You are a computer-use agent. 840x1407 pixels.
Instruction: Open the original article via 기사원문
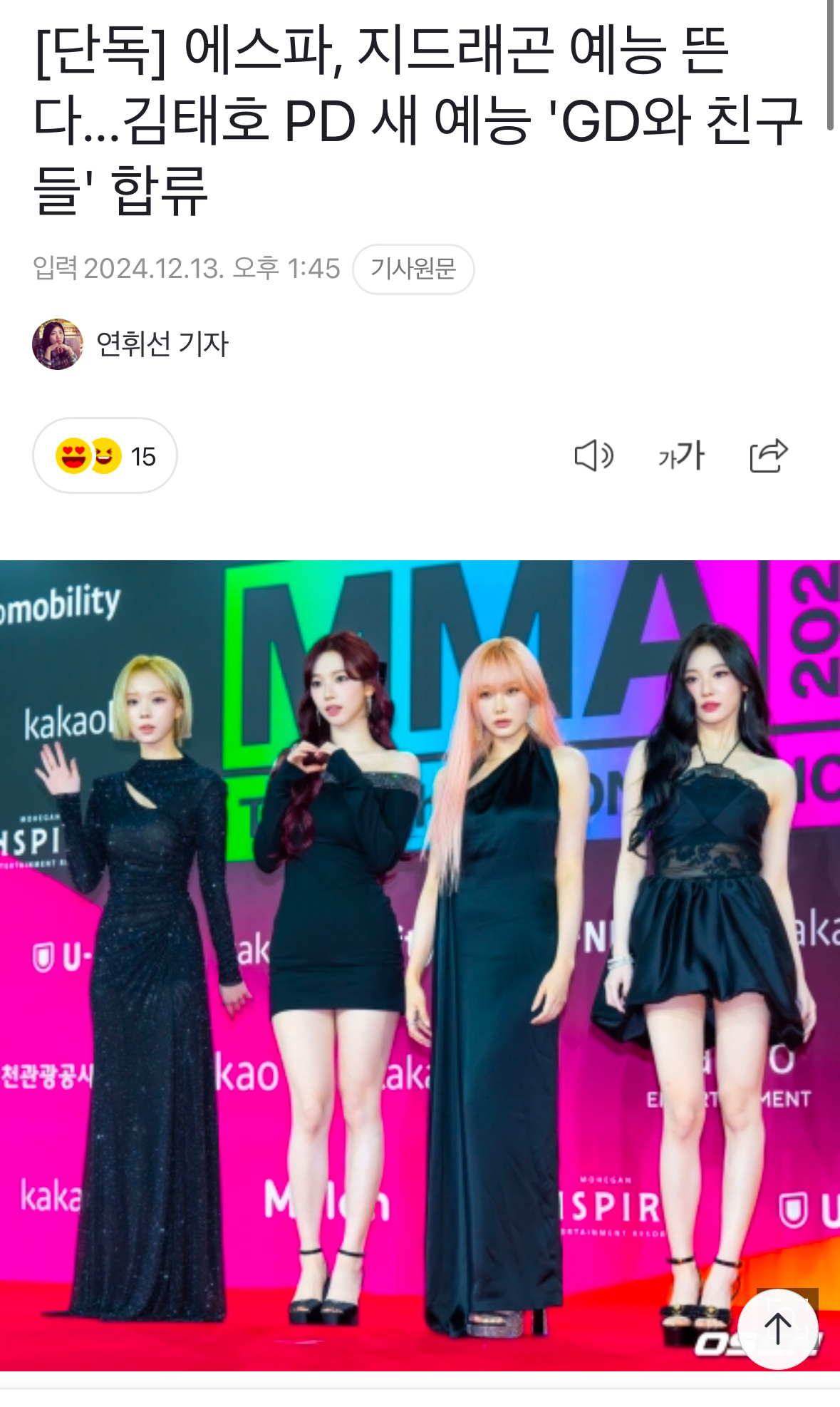point(413,269)
